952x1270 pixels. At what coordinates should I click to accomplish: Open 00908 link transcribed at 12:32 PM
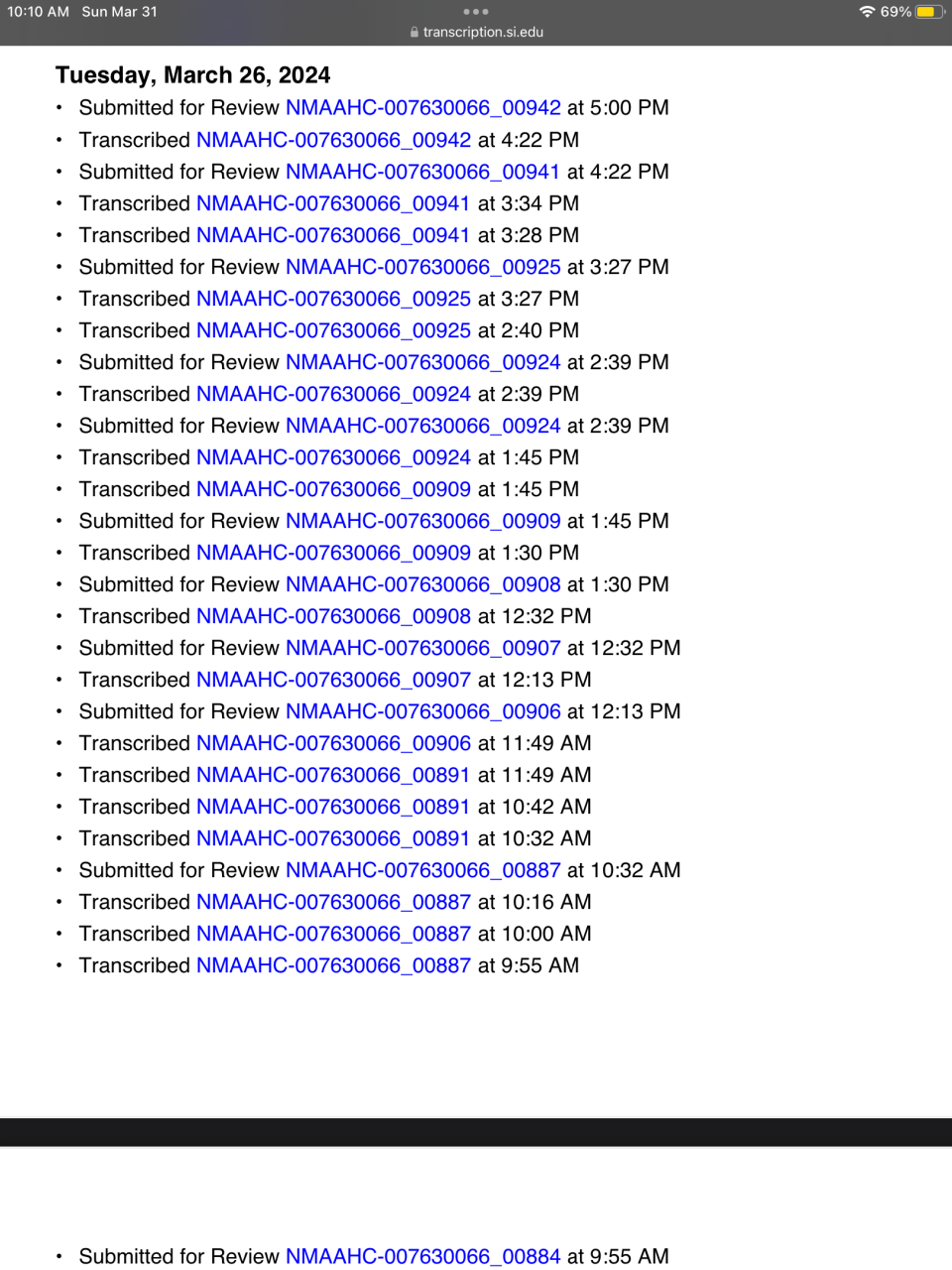click(x=333, y=616)
